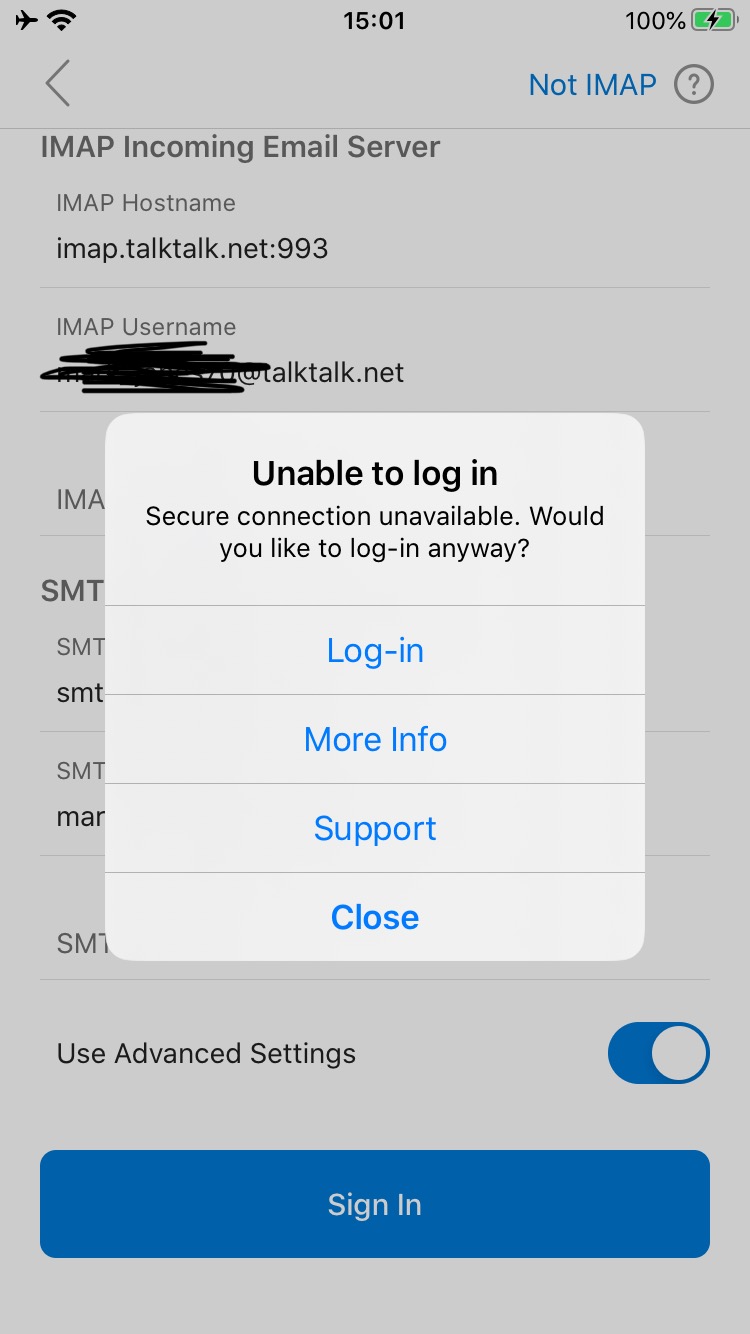Open the help question mark icon

(x=694, y=85)
